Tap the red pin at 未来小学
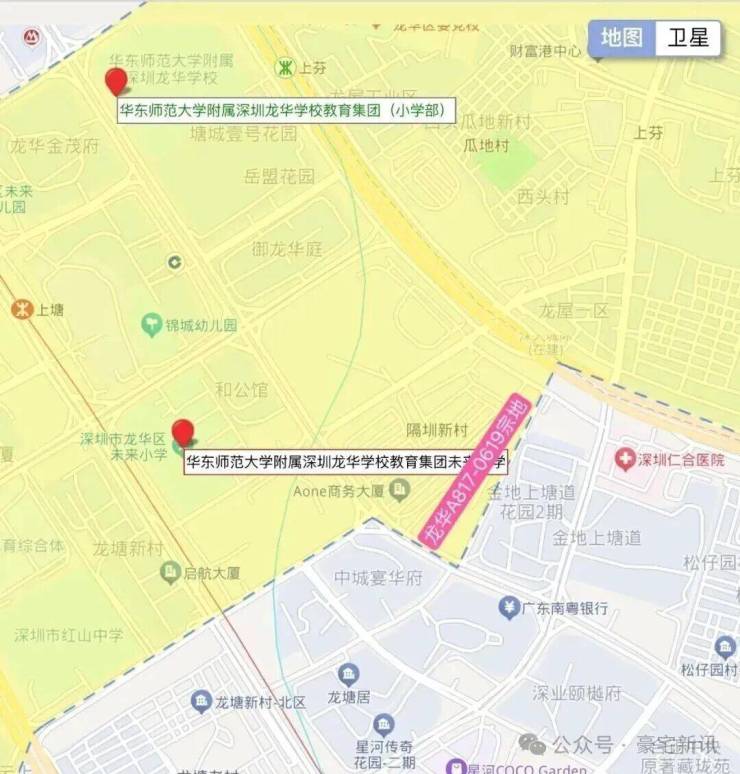This screenshot has height=774, width=740. [x=182, y=431]
